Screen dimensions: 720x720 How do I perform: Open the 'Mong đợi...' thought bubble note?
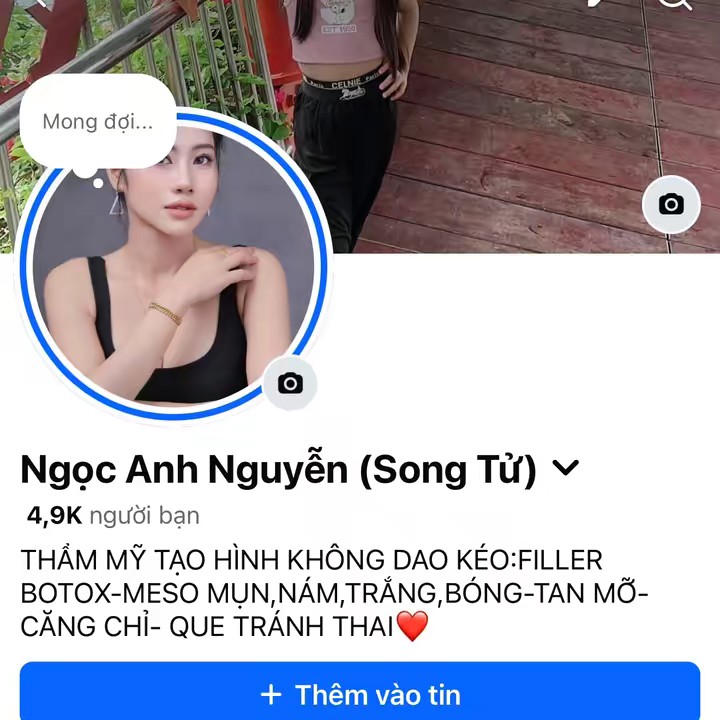98,123
